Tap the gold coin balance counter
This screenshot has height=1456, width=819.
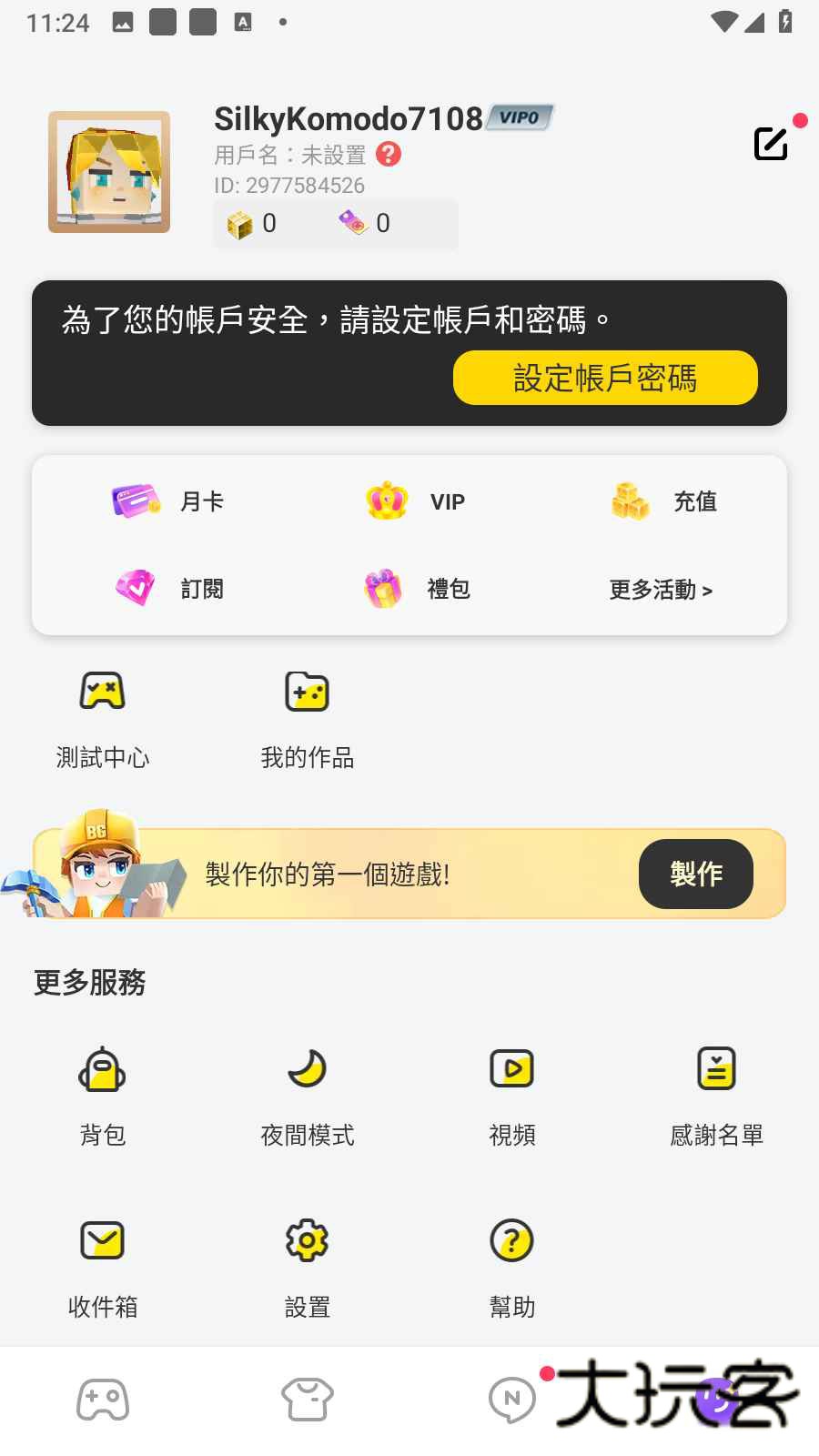pyautogui.click(x=250, y=224)
